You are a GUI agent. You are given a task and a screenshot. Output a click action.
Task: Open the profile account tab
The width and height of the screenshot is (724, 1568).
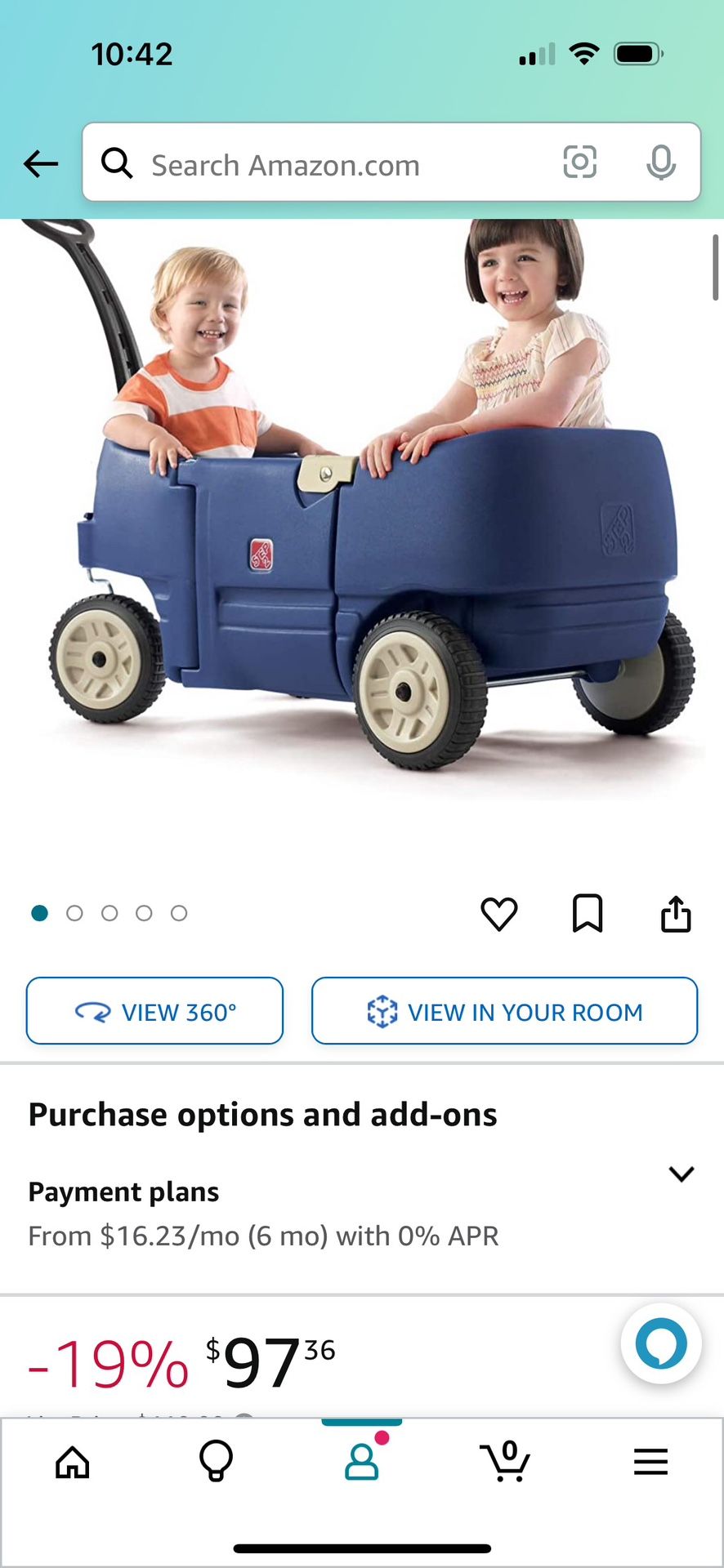(361, 1462)
